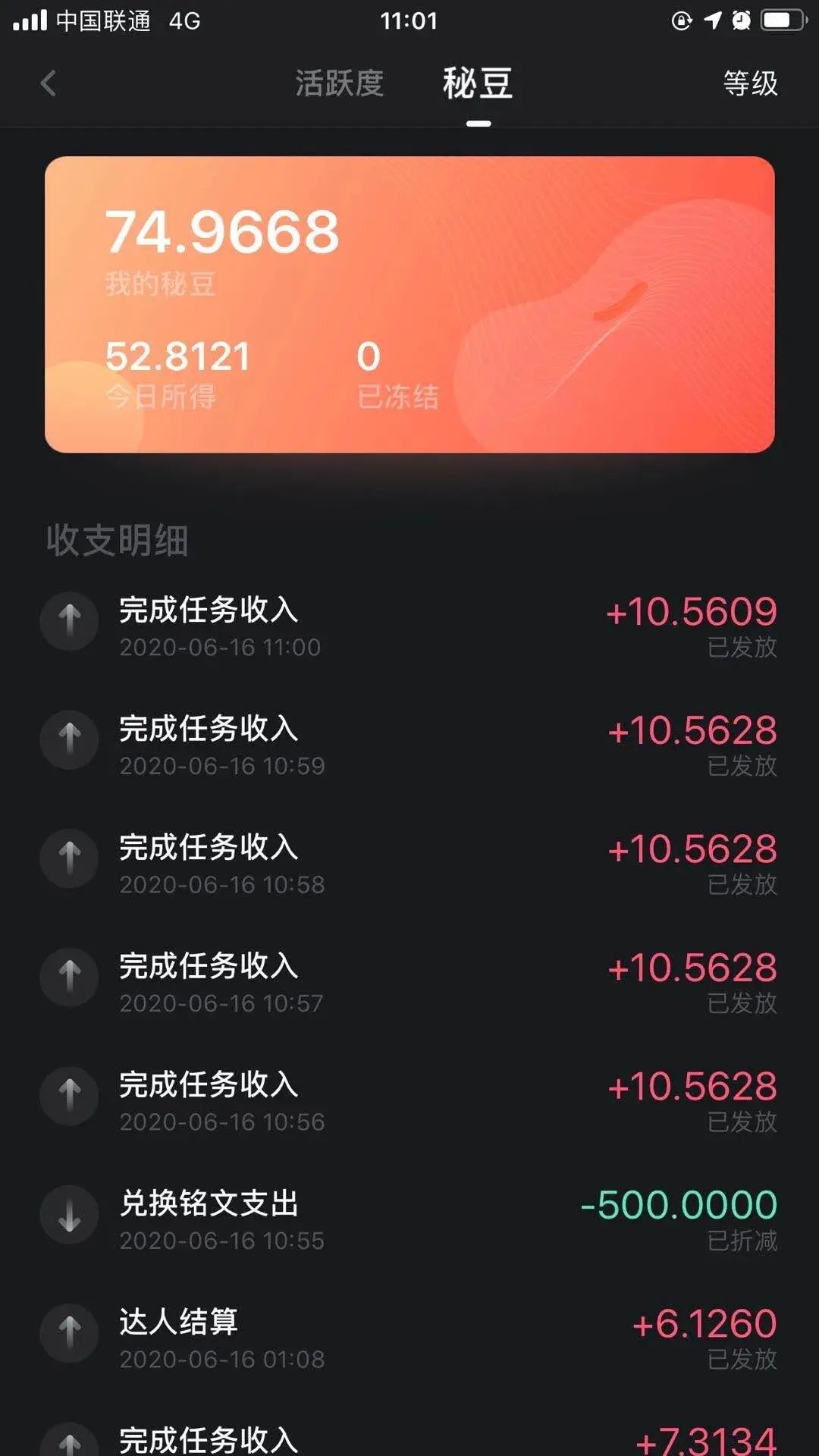Tap the up arrow icon of the 10:56 income entry

pos(69,1095)
